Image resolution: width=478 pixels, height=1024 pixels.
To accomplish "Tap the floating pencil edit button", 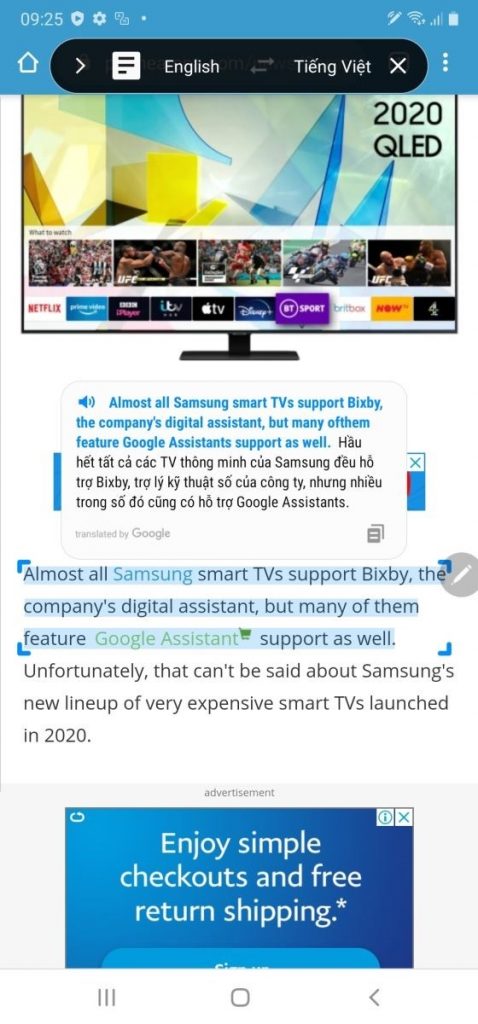I will pos(460,574).
